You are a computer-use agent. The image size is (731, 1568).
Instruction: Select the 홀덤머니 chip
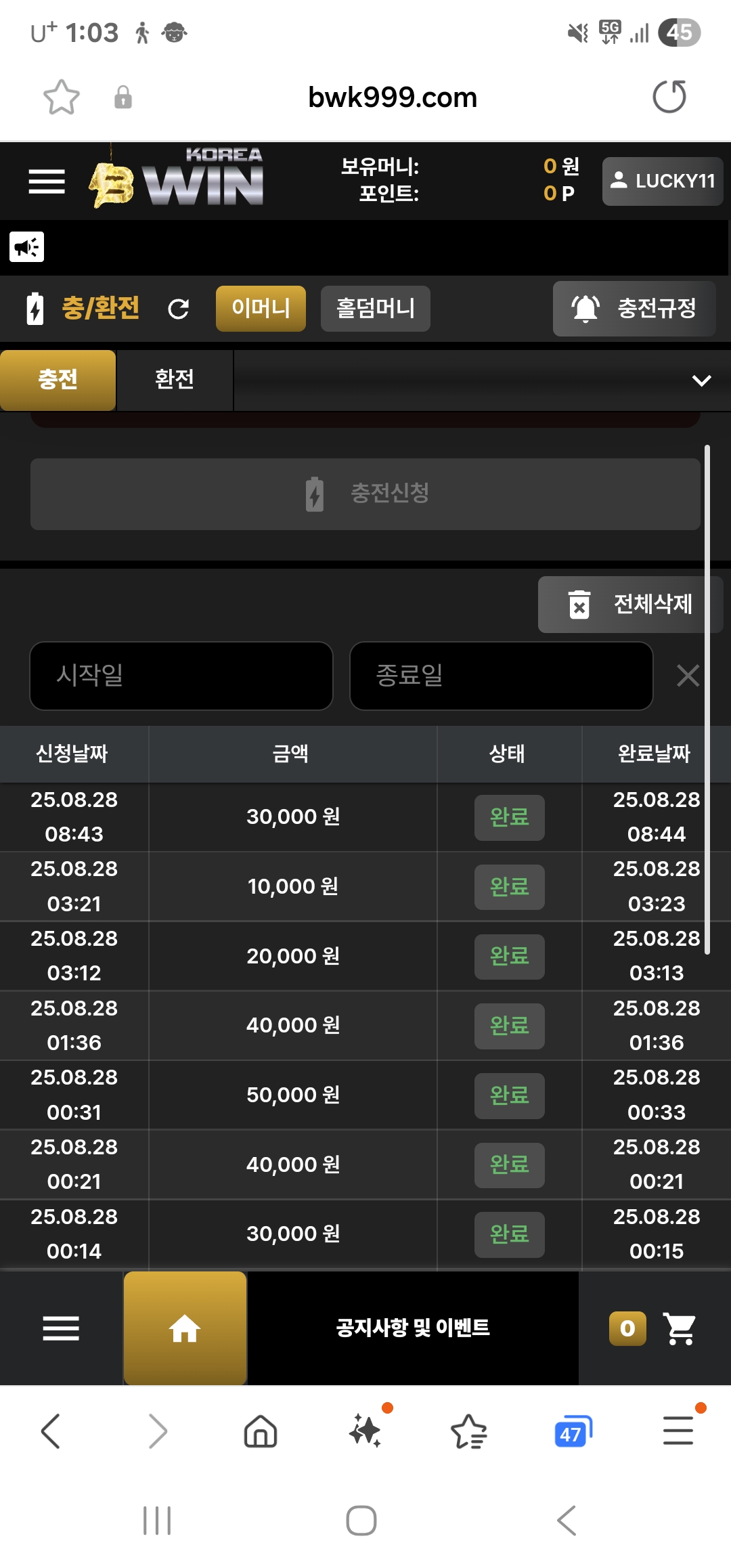376,309
